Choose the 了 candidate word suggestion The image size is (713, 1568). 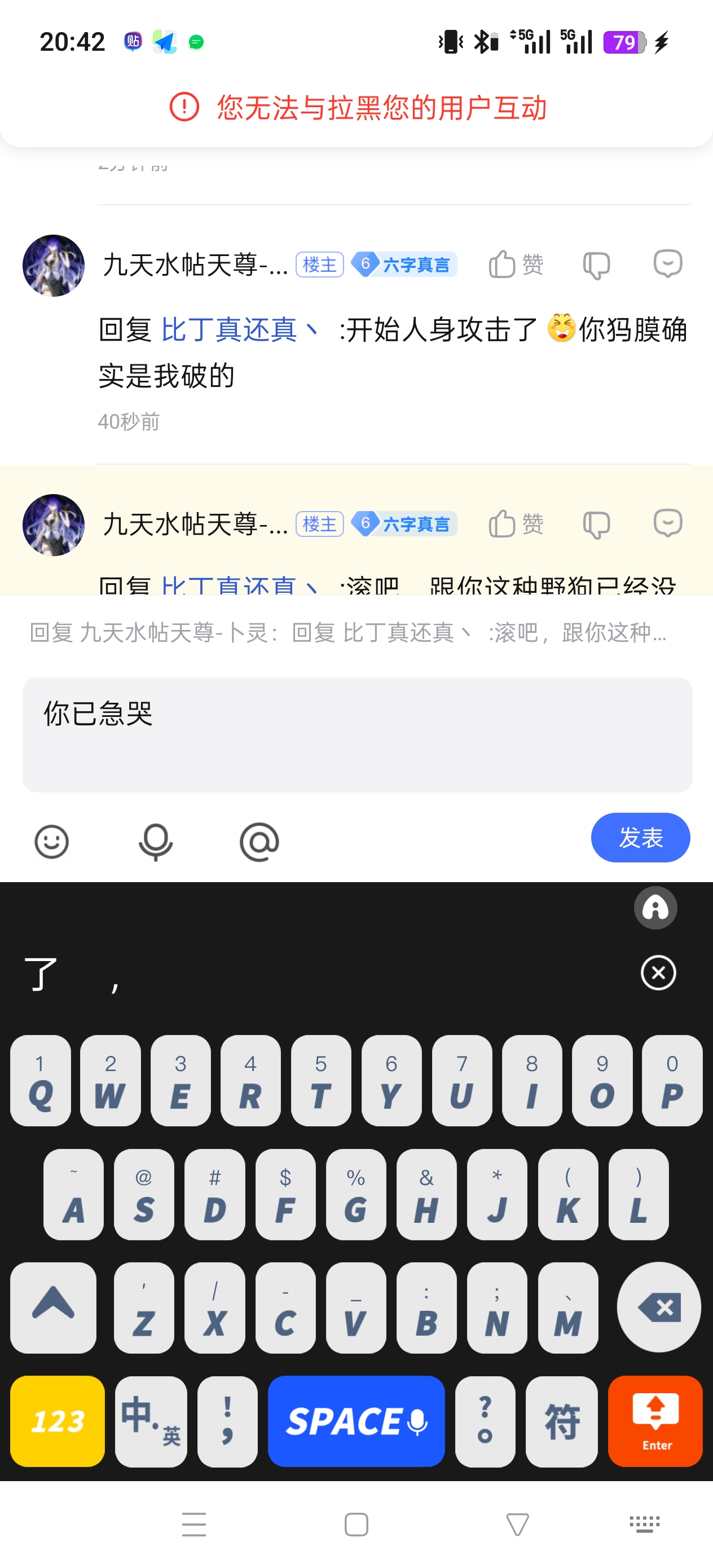coord(40,973)
